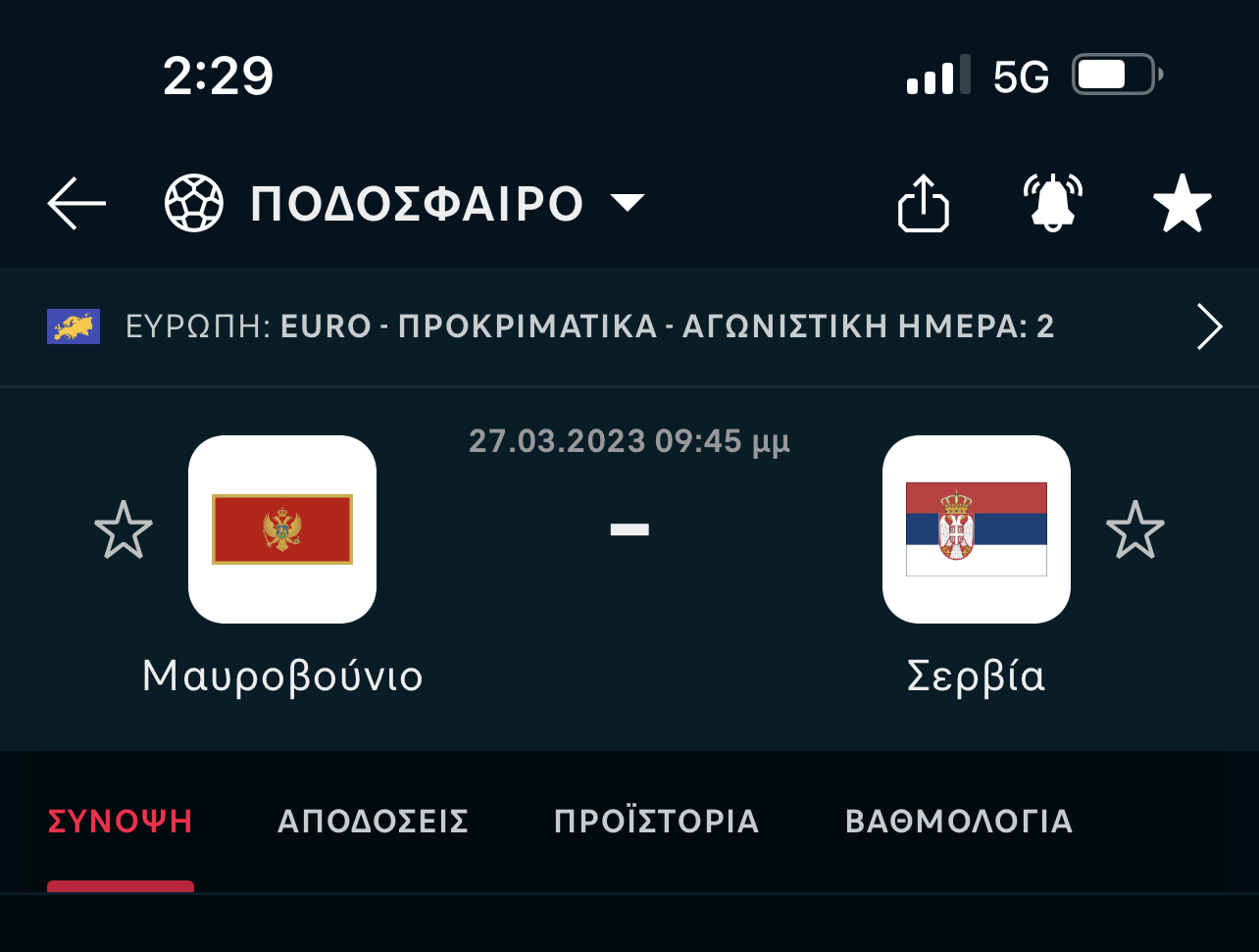Screen dimensions: 1259x952
Task: Switch to the ΠΡΟΪΣΤΟΡΙΑ tab
Action: (x=656, y=822)
